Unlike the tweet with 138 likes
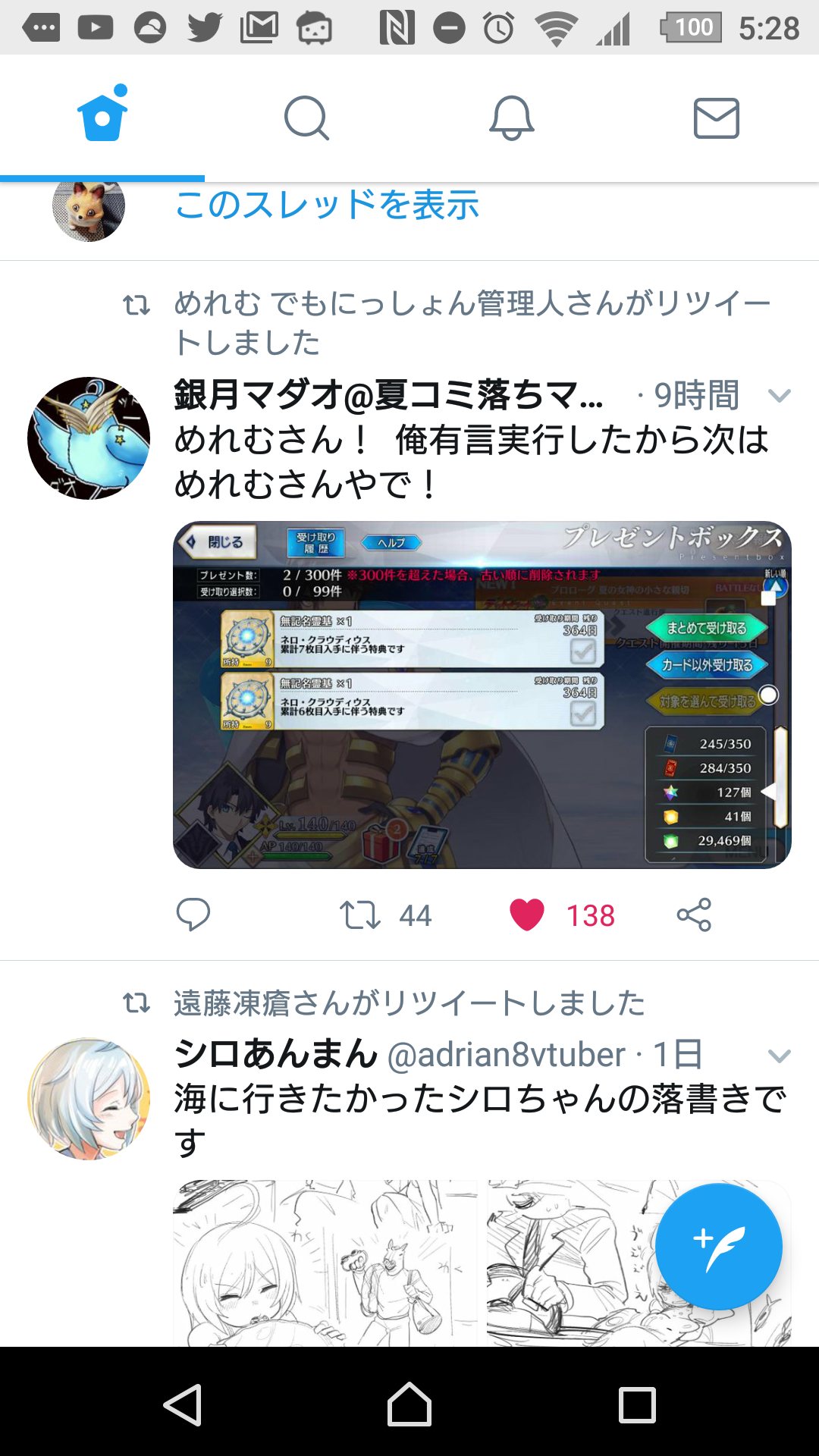 526,915
